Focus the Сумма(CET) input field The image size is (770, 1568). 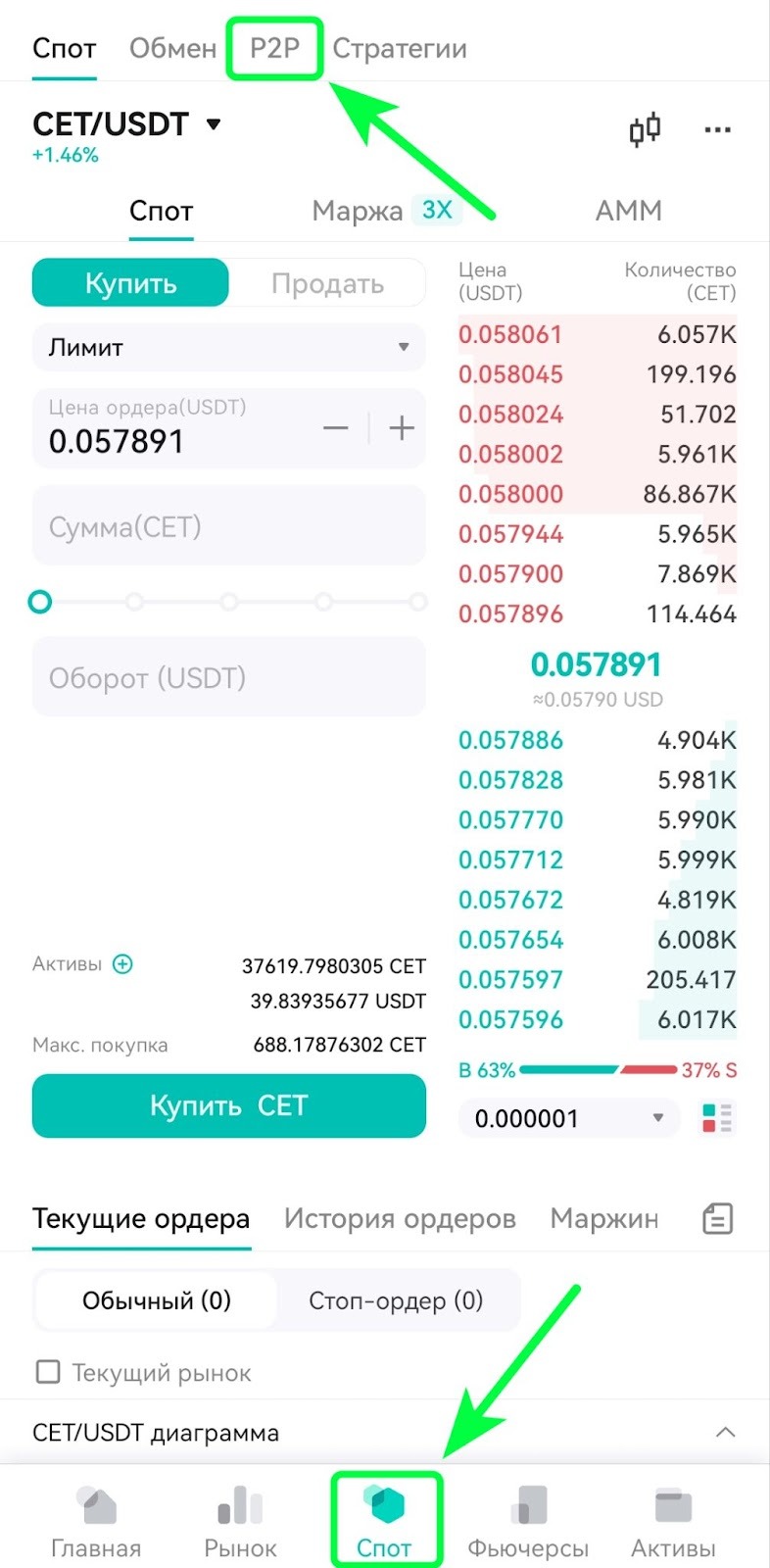point(229,526)
